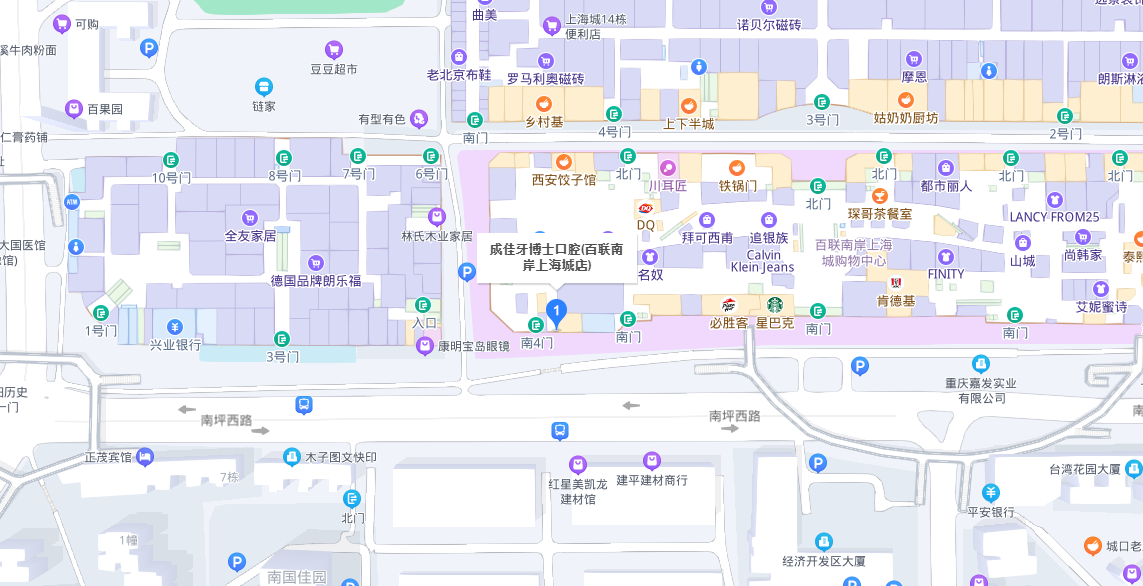Tap the 正茂宾馆 hotel icon
The height and width of the screenshot is (586, 1143).
[145, 456]
